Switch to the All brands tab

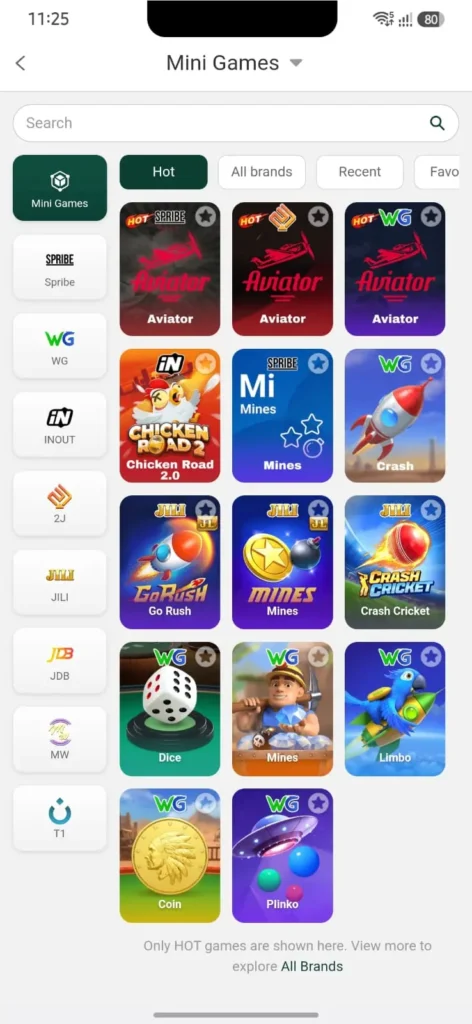(262, 172)
